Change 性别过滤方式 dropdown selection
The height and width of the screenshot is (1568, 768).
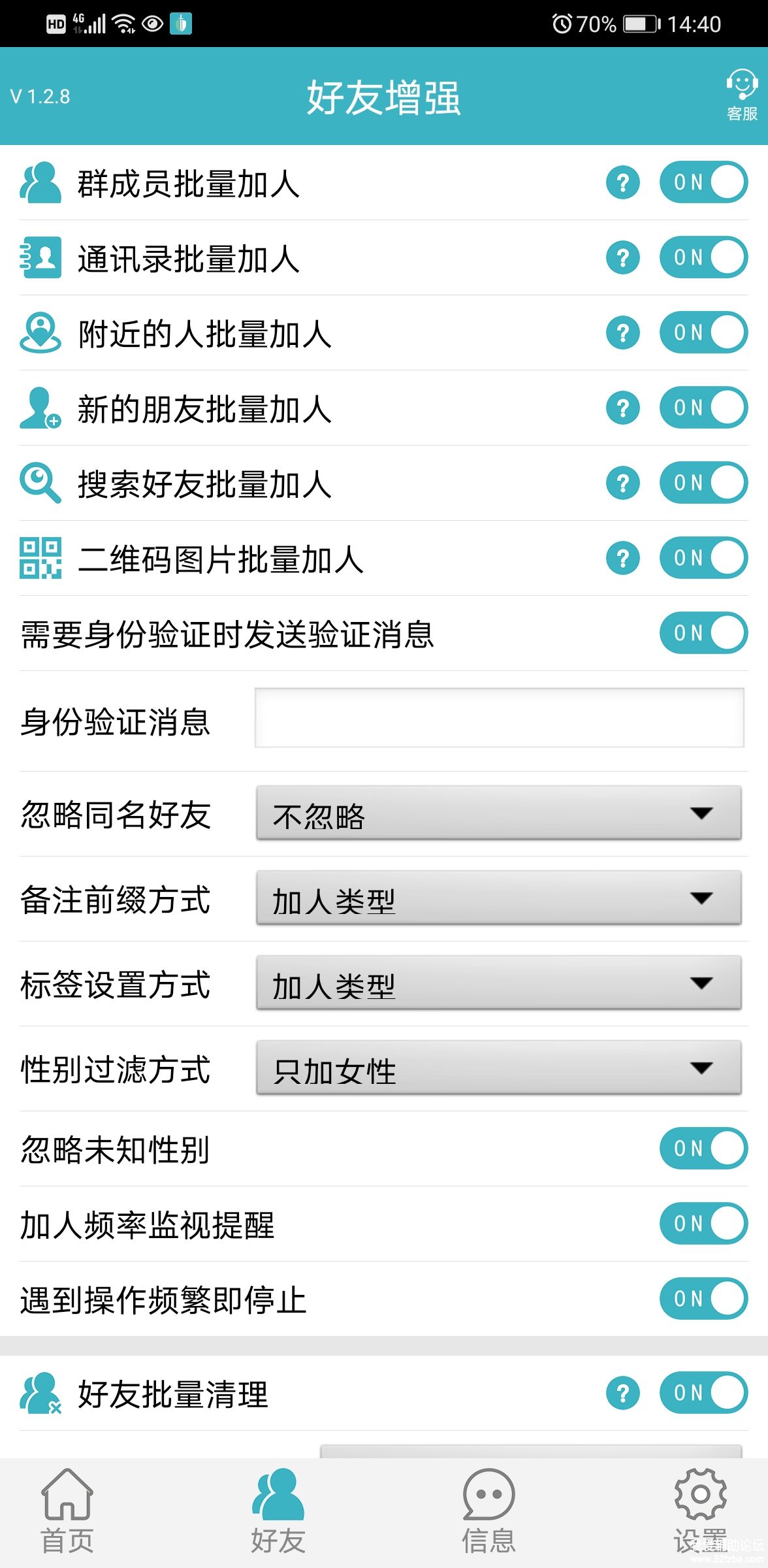tap(499, 1068)
